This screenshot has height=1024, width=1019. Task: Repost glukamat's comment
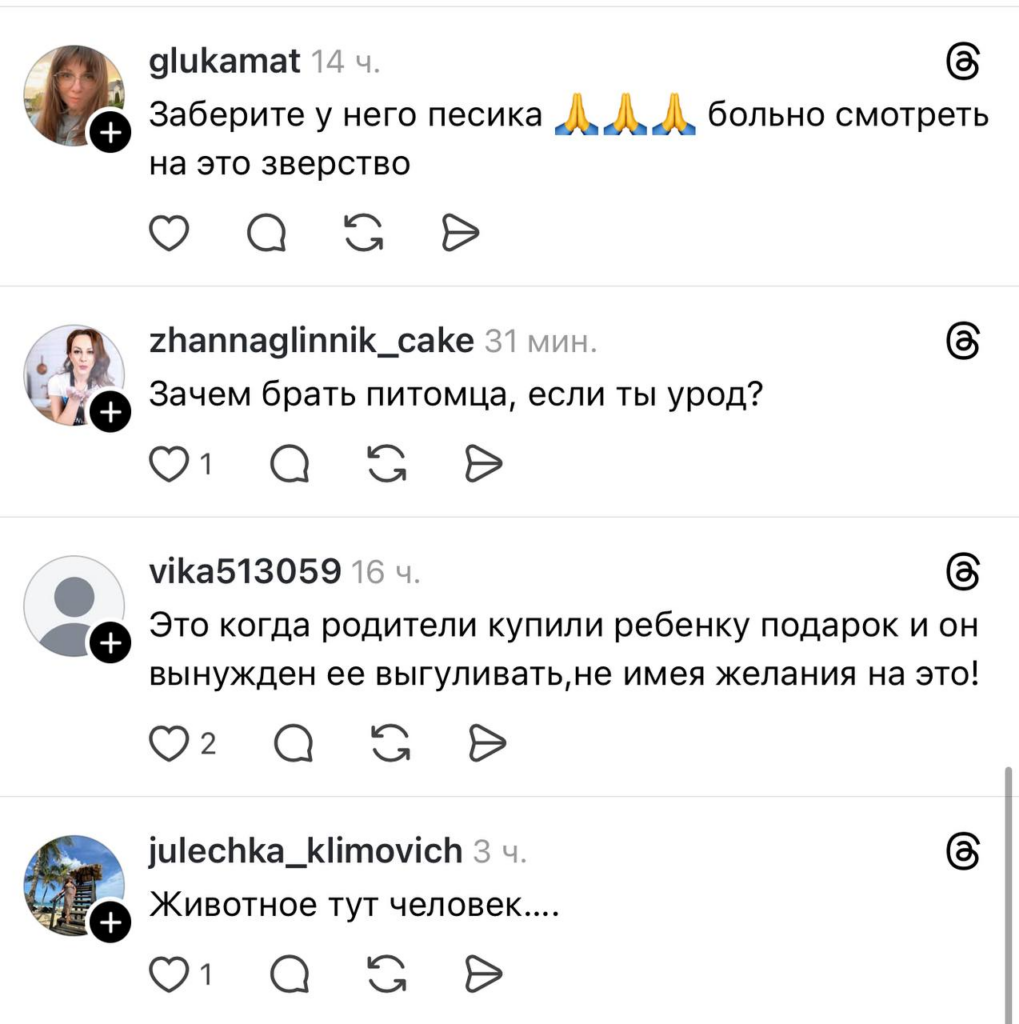click(362, 234)
